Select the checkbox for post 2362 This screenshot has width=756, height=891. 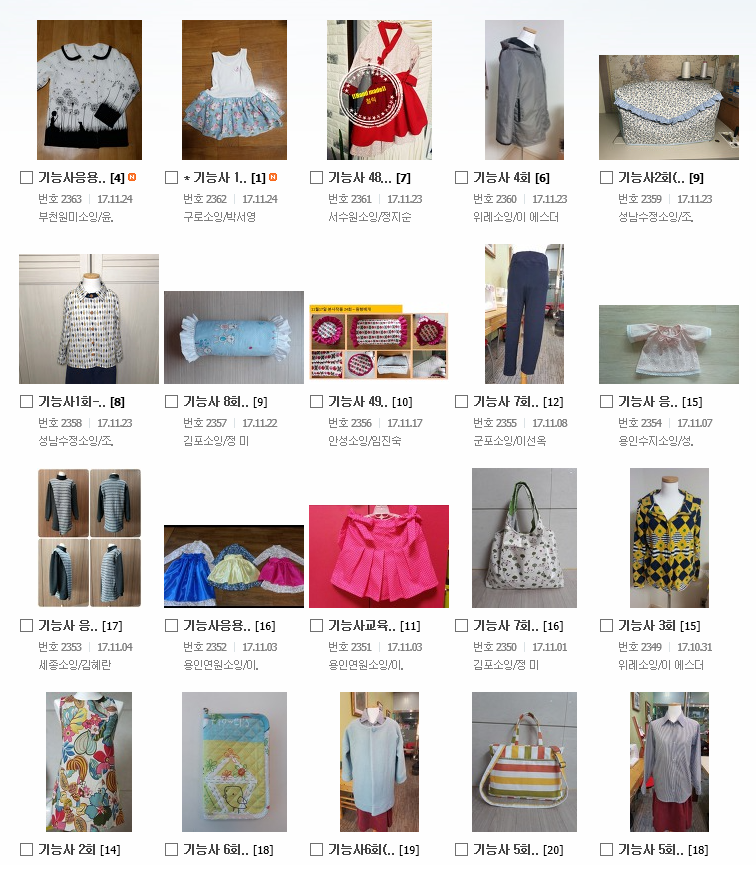[171, 178]
